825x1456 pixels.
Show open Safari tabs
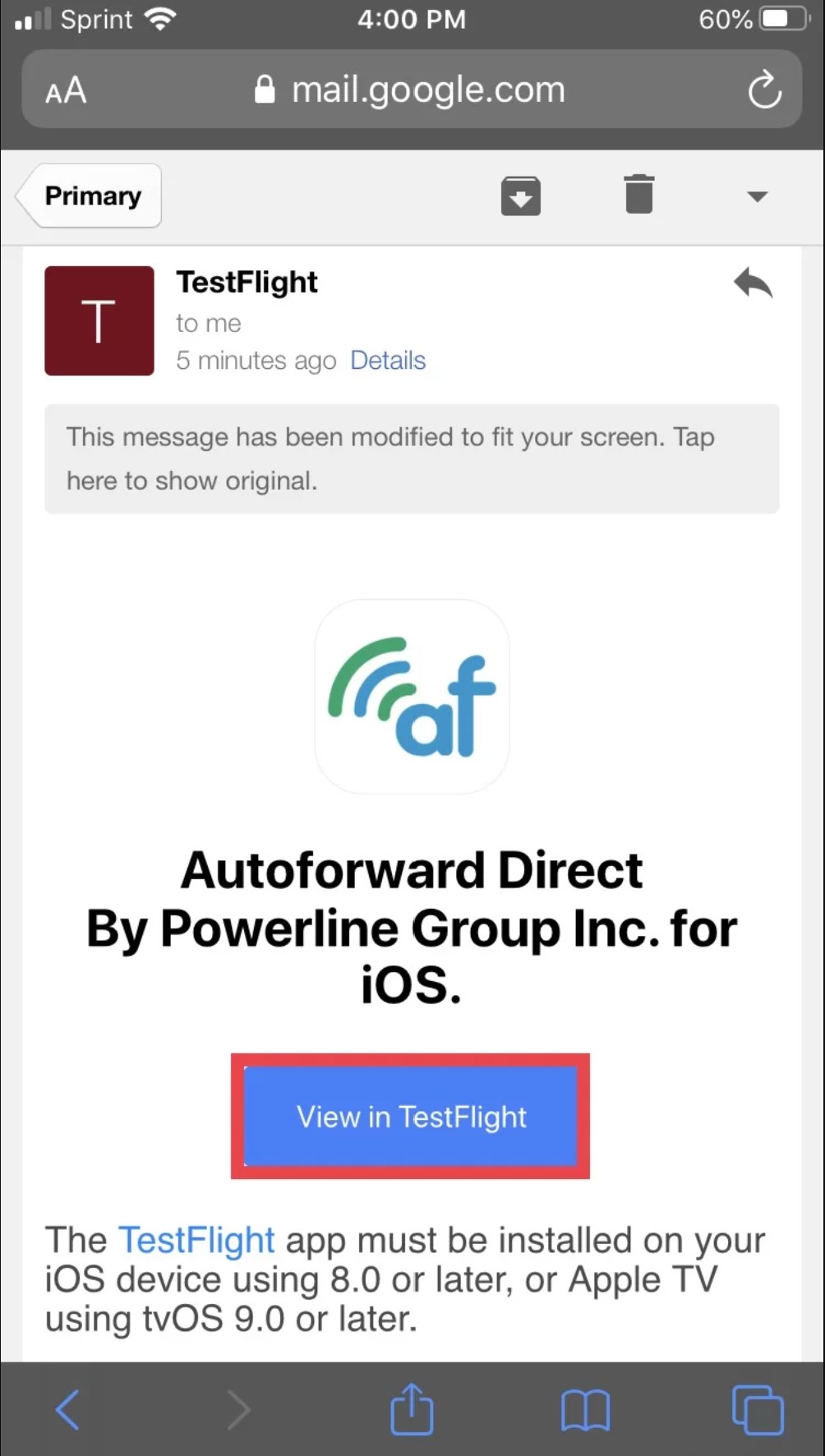pyautogui.click(x=758, y=1410)
